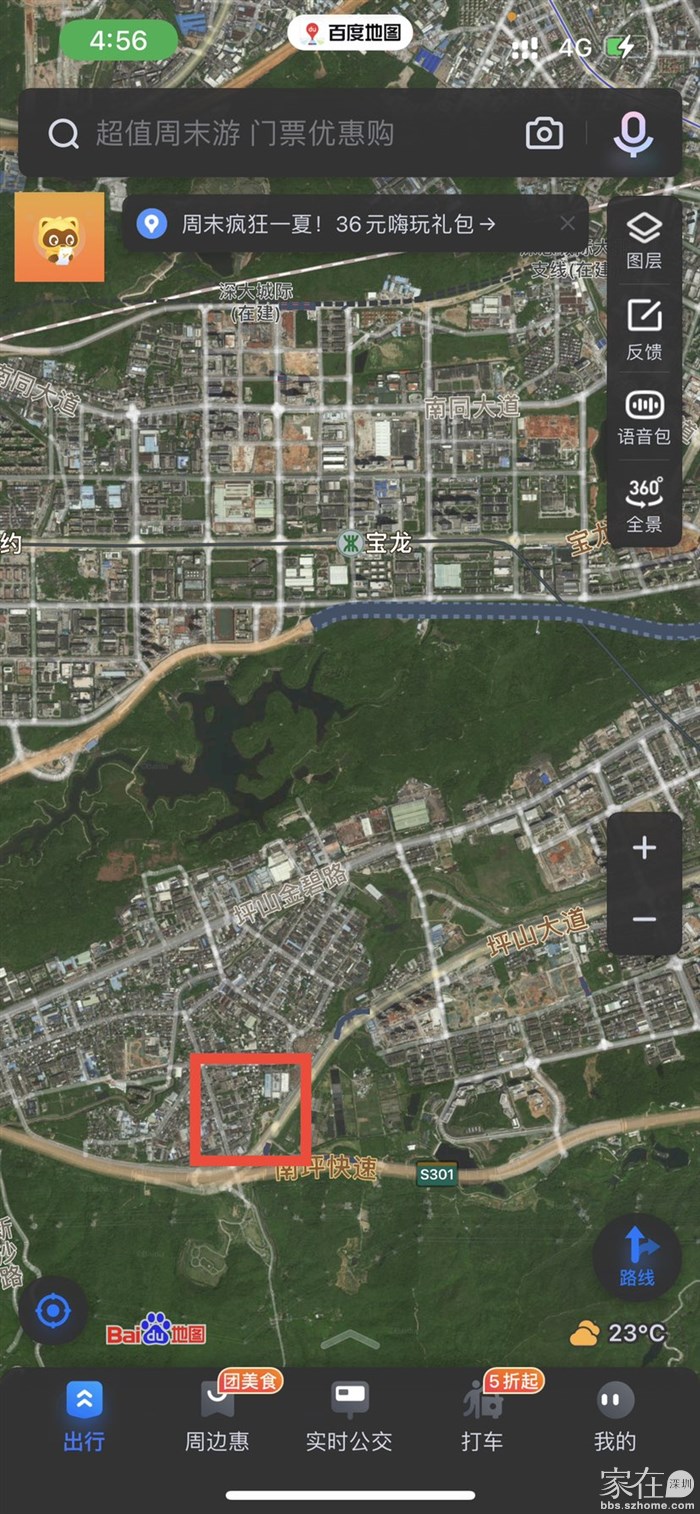Open the 语音包 voice pack option

(644, 417)
